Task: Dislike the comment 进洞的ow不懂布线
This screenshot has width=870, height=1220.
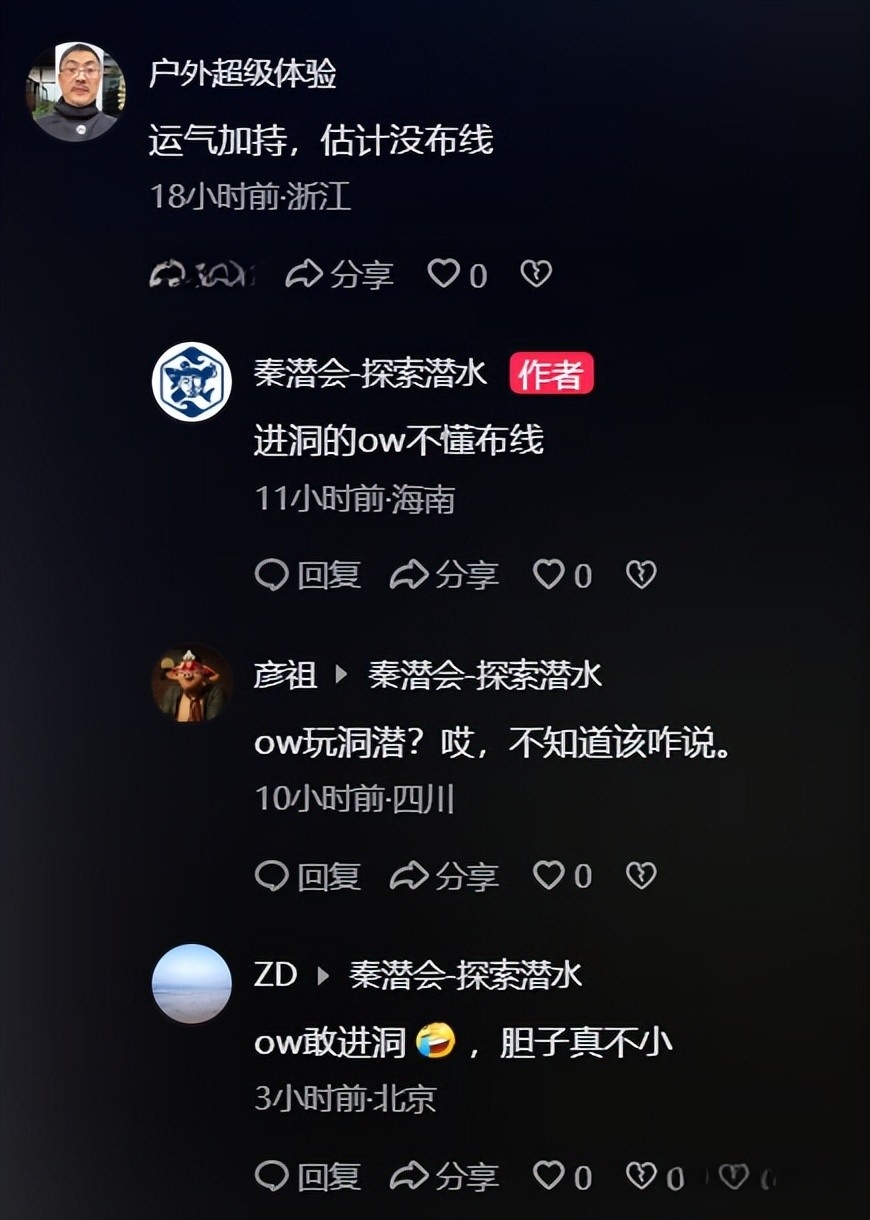Action: click(x=641, y=575)
